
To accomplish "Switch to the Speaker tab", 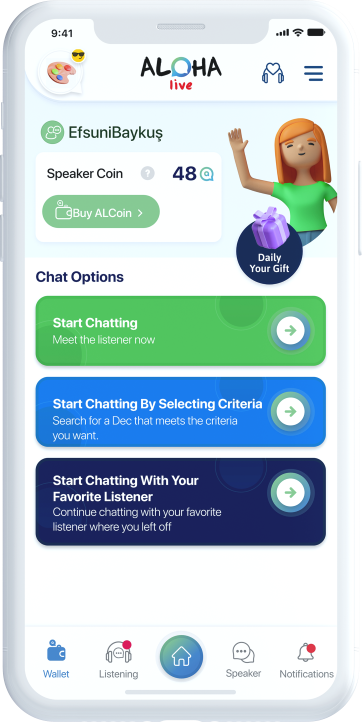I will click(243, 659).
